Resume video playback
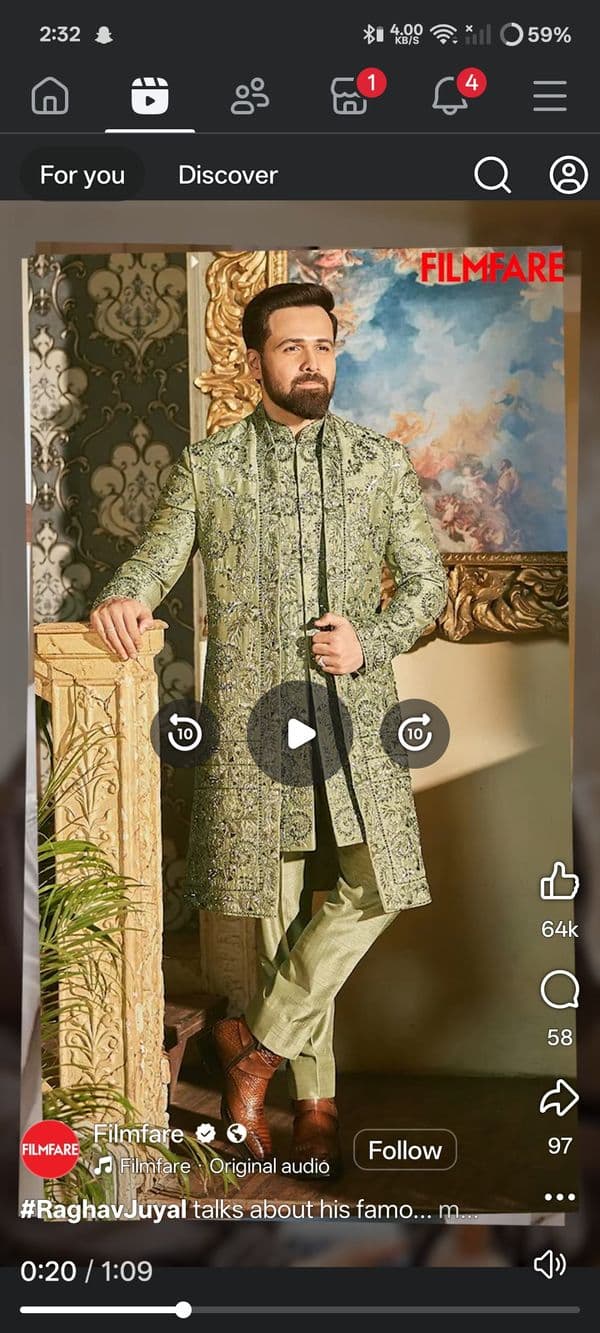This screenshot has width=600, height=1333. [300, 734]
